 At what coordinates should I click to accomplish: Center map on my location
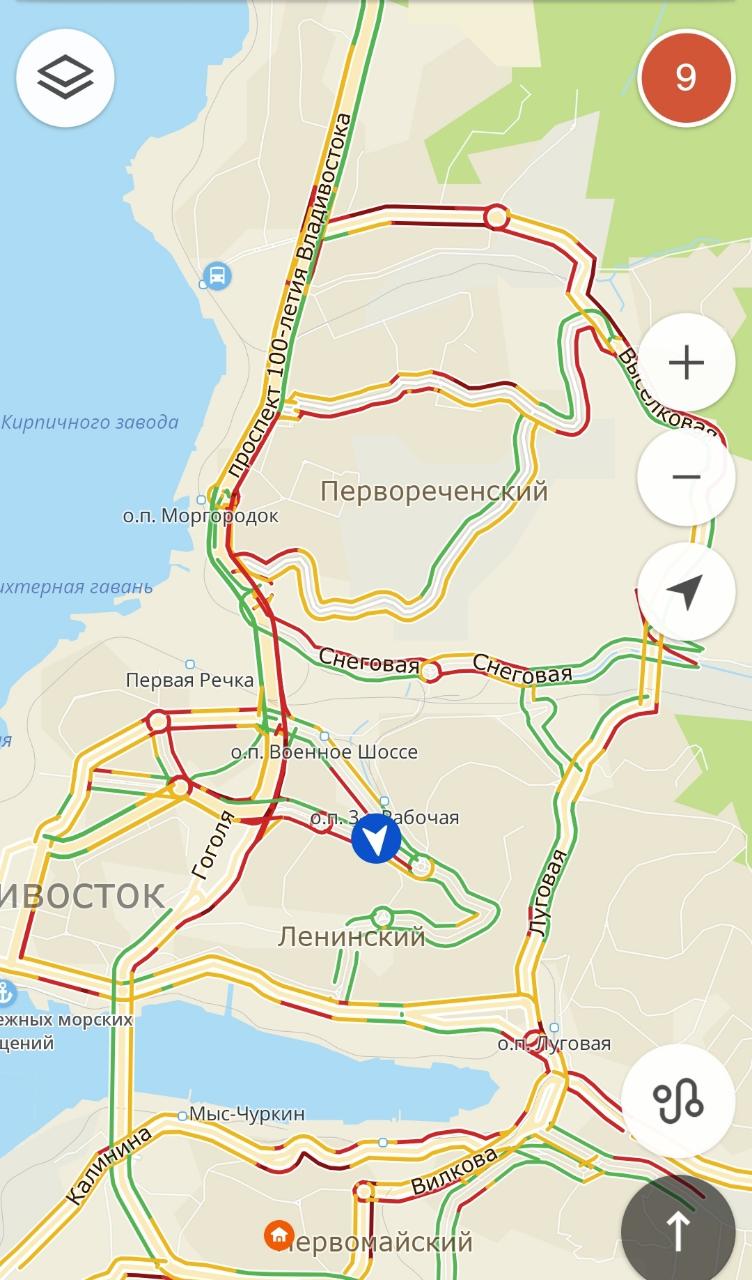click(x=686, y=592)
